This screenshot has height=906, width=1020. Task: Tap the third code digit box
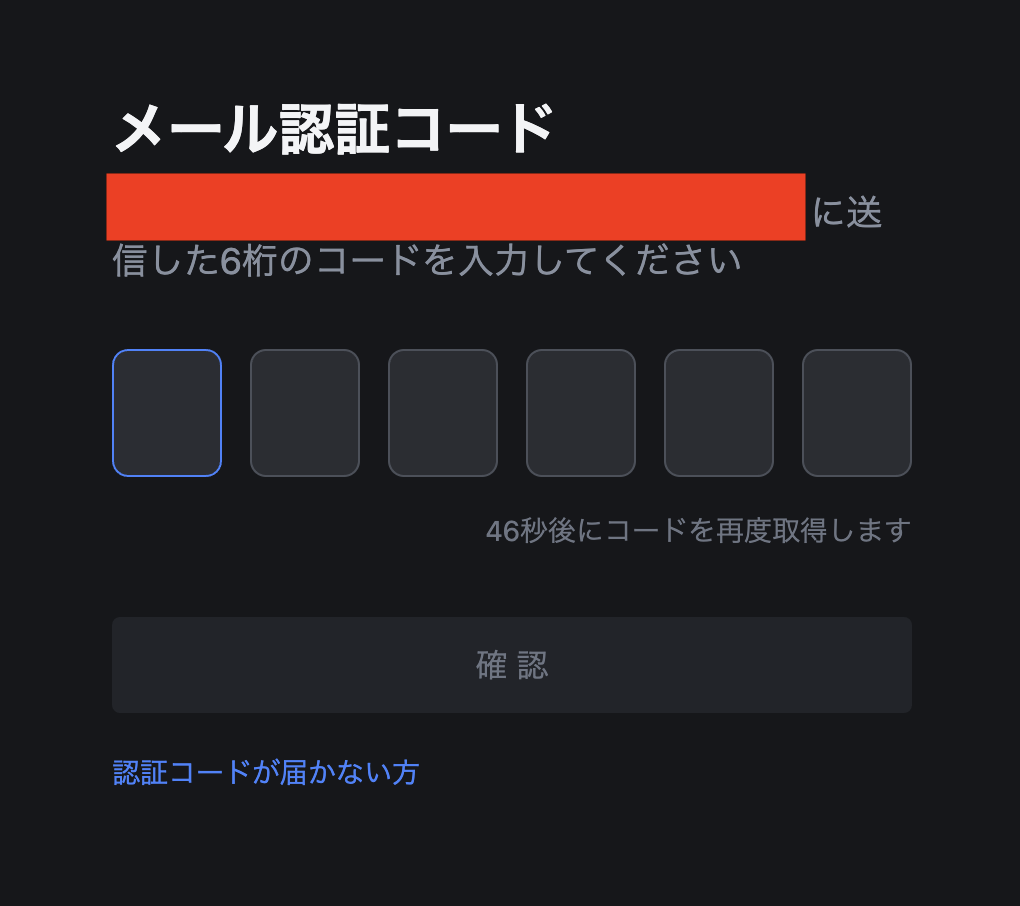tap(443, 413)
